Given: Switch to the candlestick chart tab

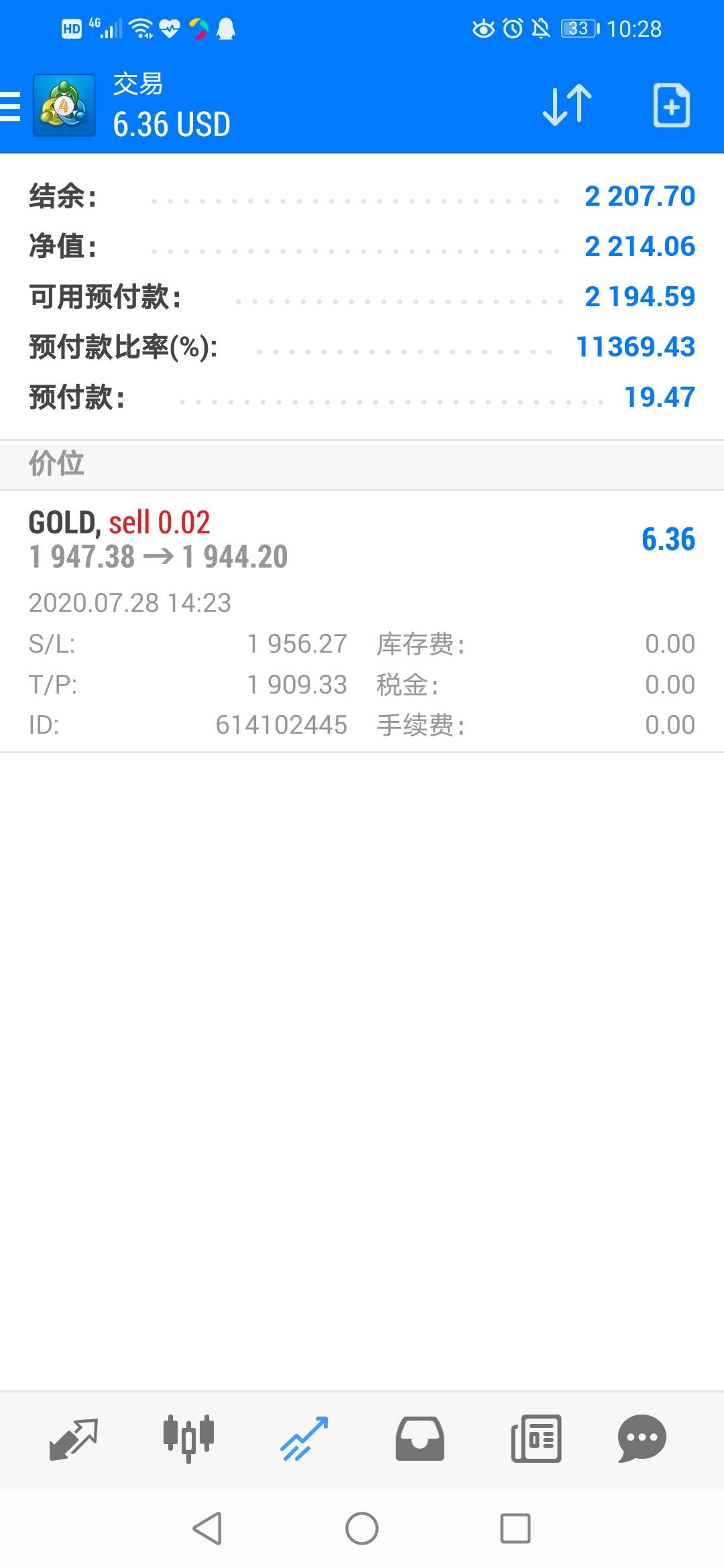Looking at the screenshot, I should 188,1439.
